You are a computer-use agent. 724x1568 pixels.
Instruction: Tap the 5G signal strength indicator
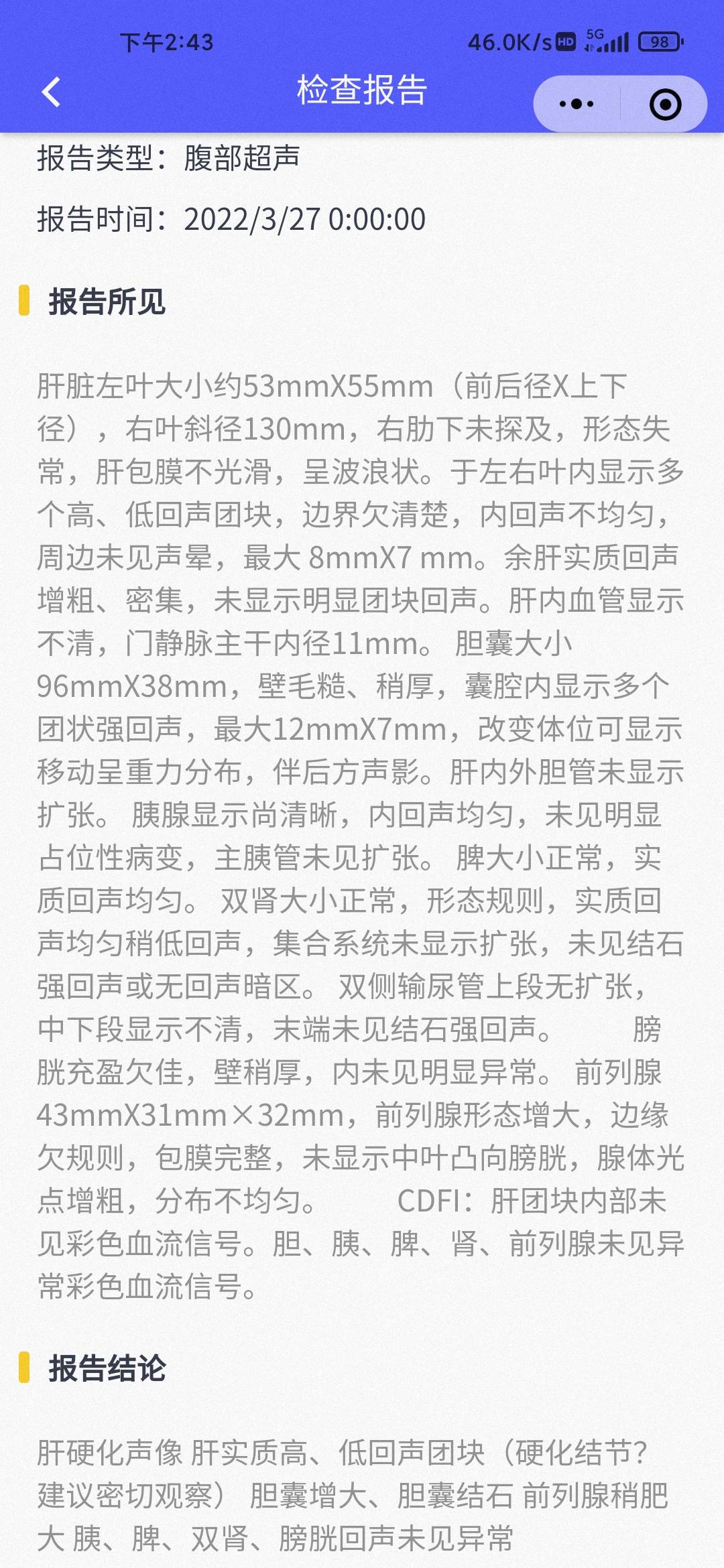coord(610,42)
